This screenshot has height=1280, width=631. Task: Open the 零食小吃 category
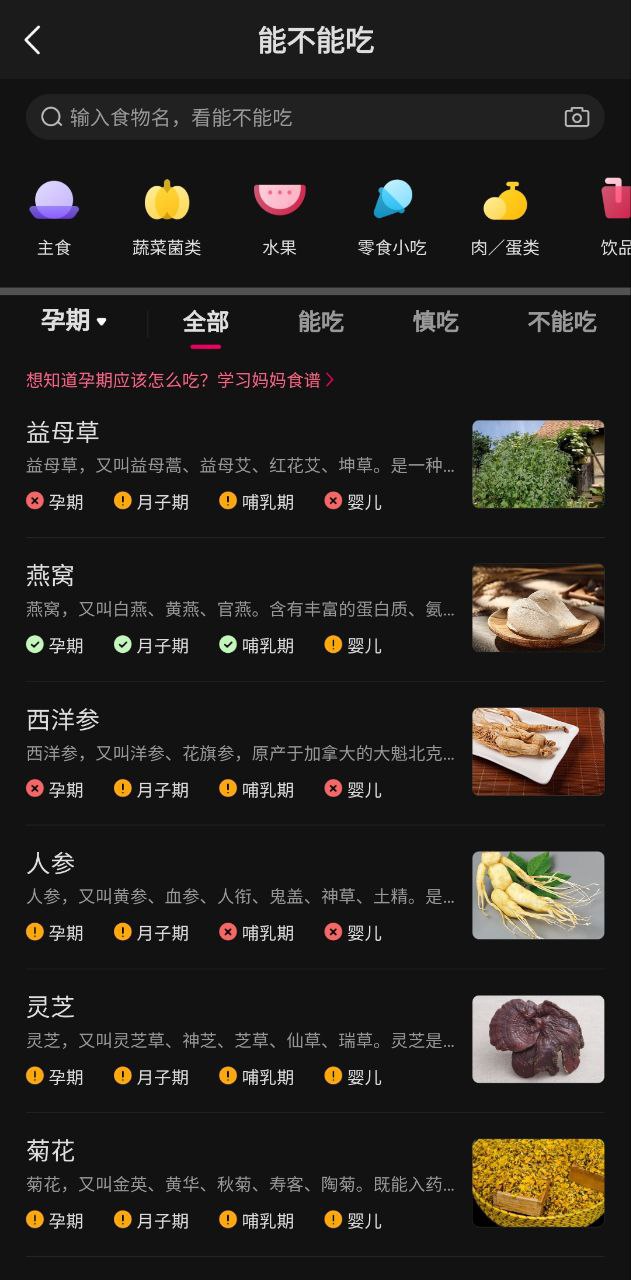[392, 217]
